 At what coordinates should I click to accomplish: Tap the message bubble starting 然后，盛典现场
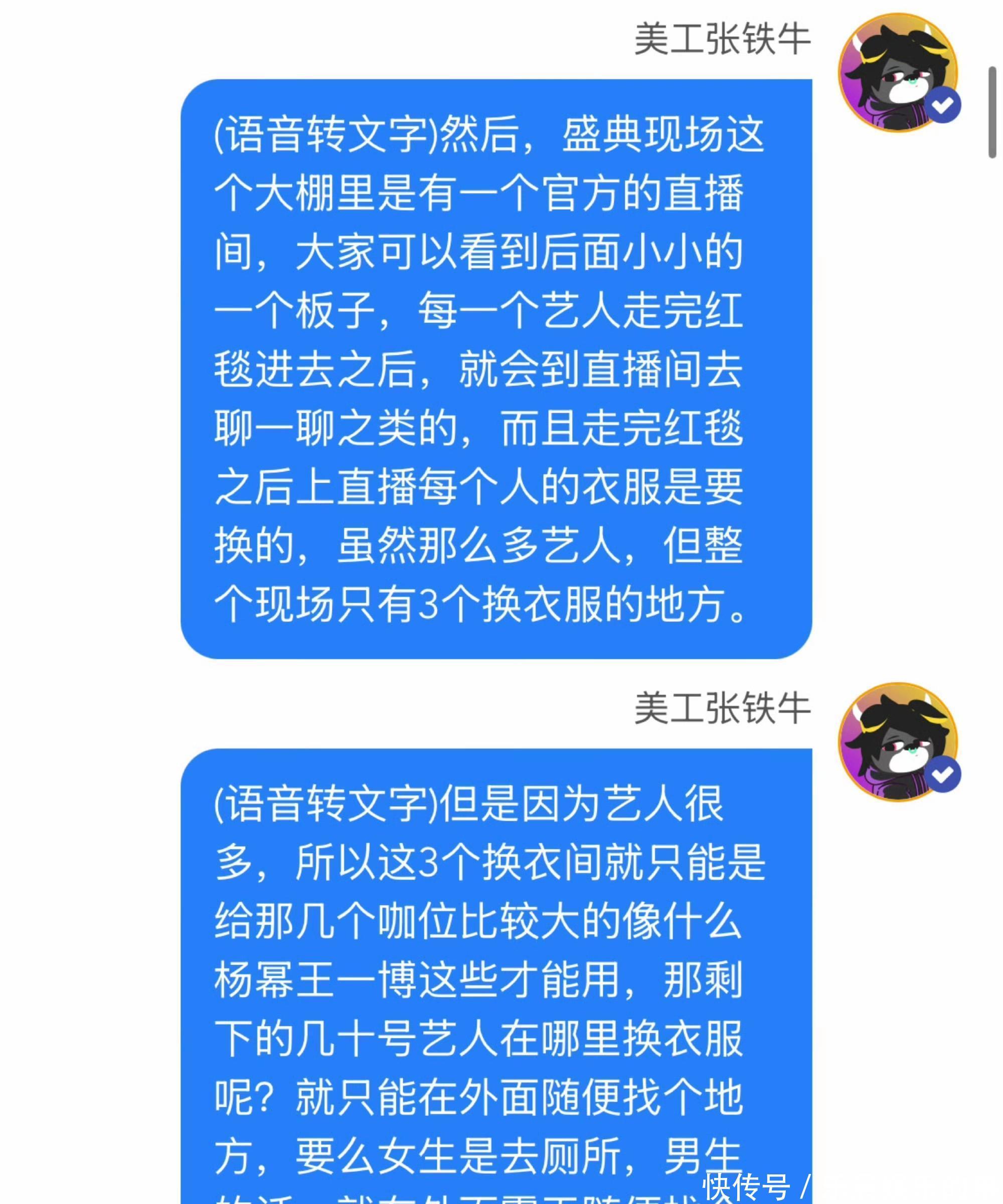(496, 369)
